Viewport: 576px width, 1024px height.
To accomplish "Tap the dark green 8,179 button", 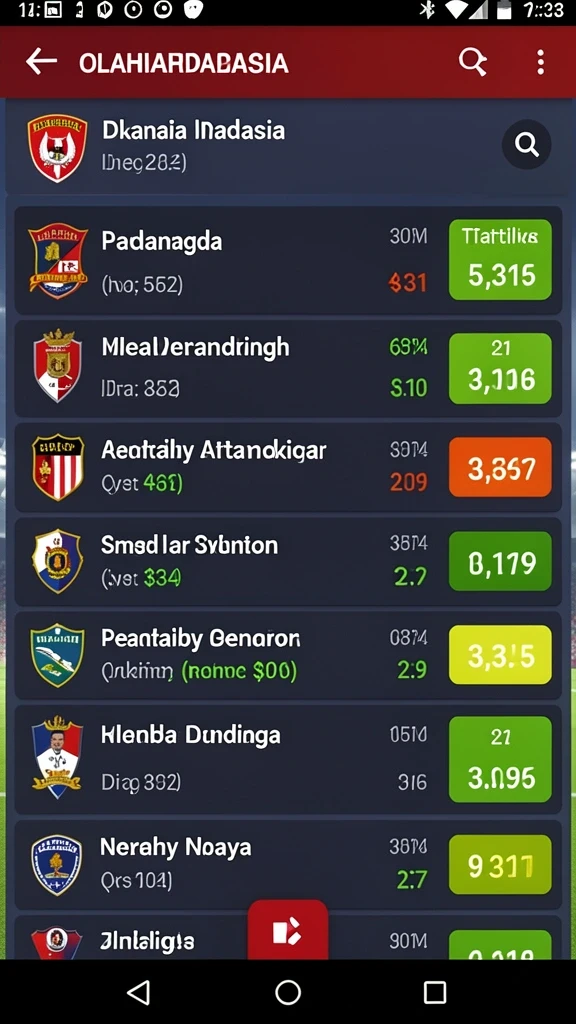I will coord(500,562).
